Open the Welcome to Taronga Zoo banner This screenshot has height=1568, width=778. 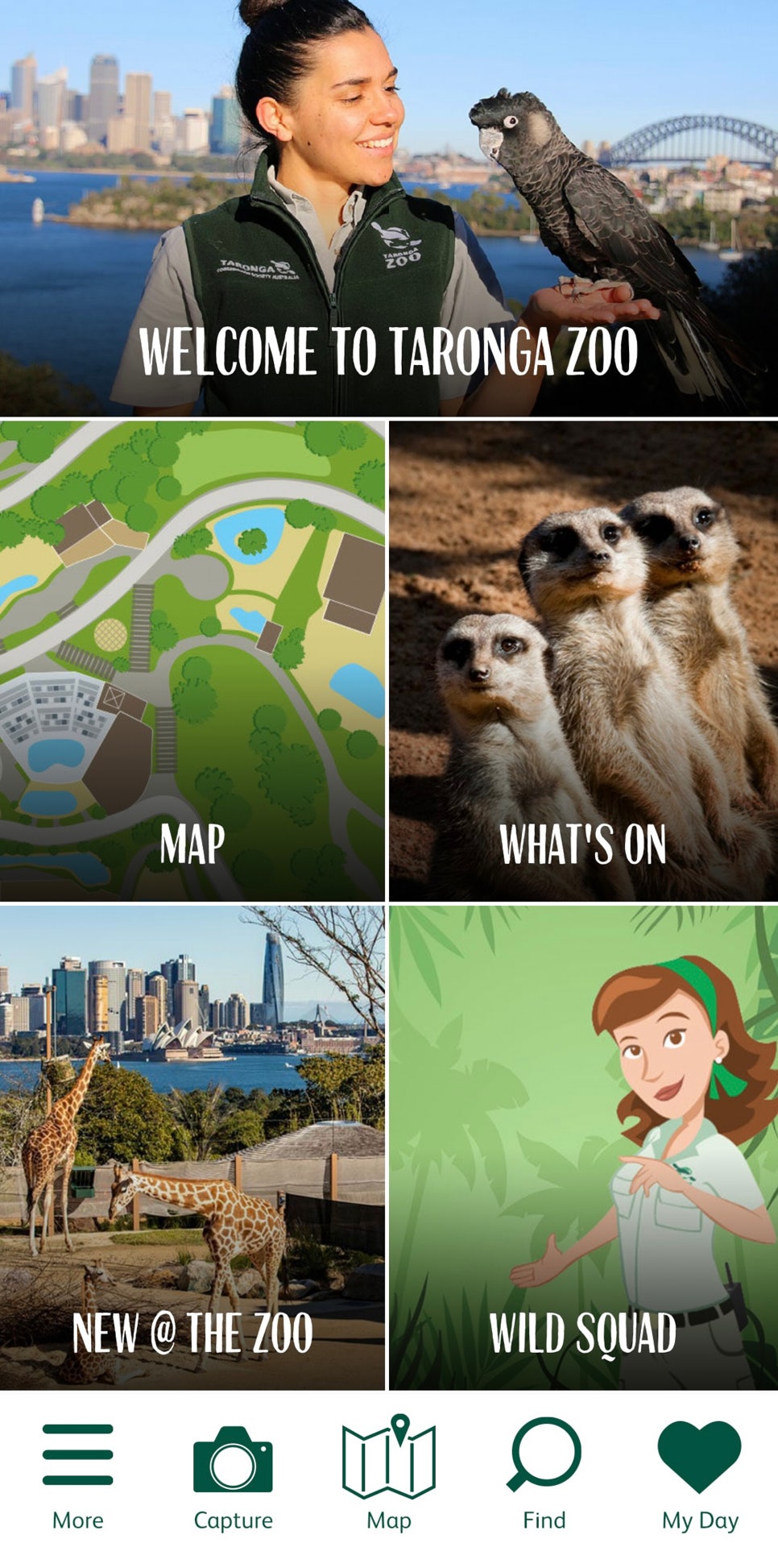[389, 208]
